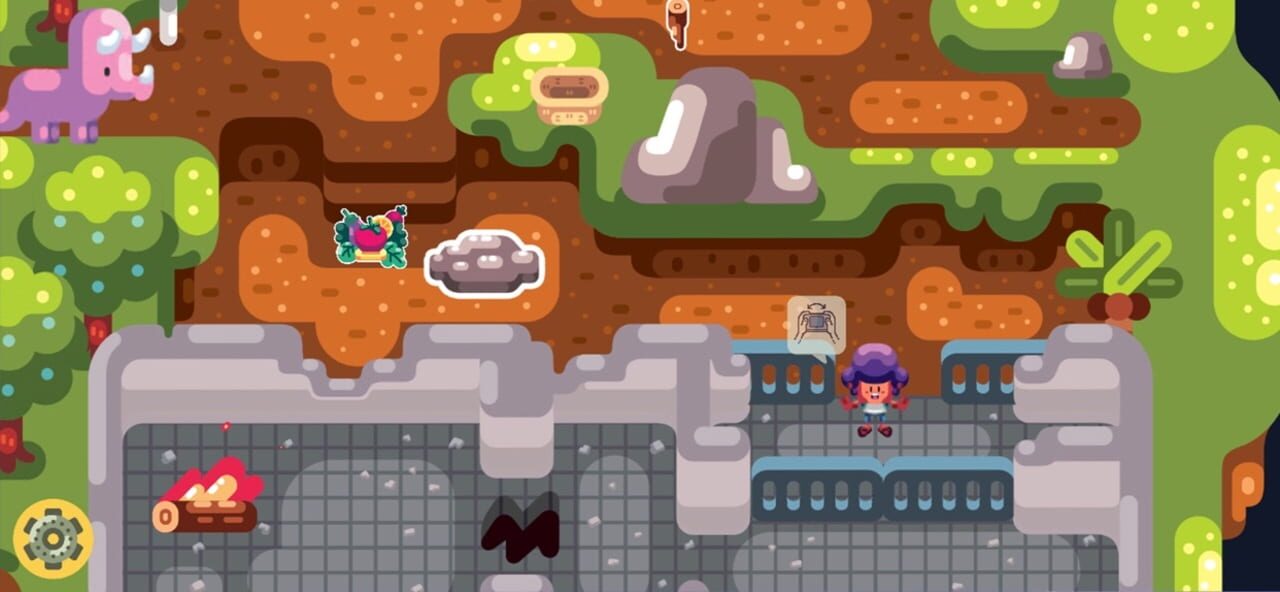This screenshot has height=592, width=1280.
Task: Tap the purple-haired character
Action: point(874,390)
